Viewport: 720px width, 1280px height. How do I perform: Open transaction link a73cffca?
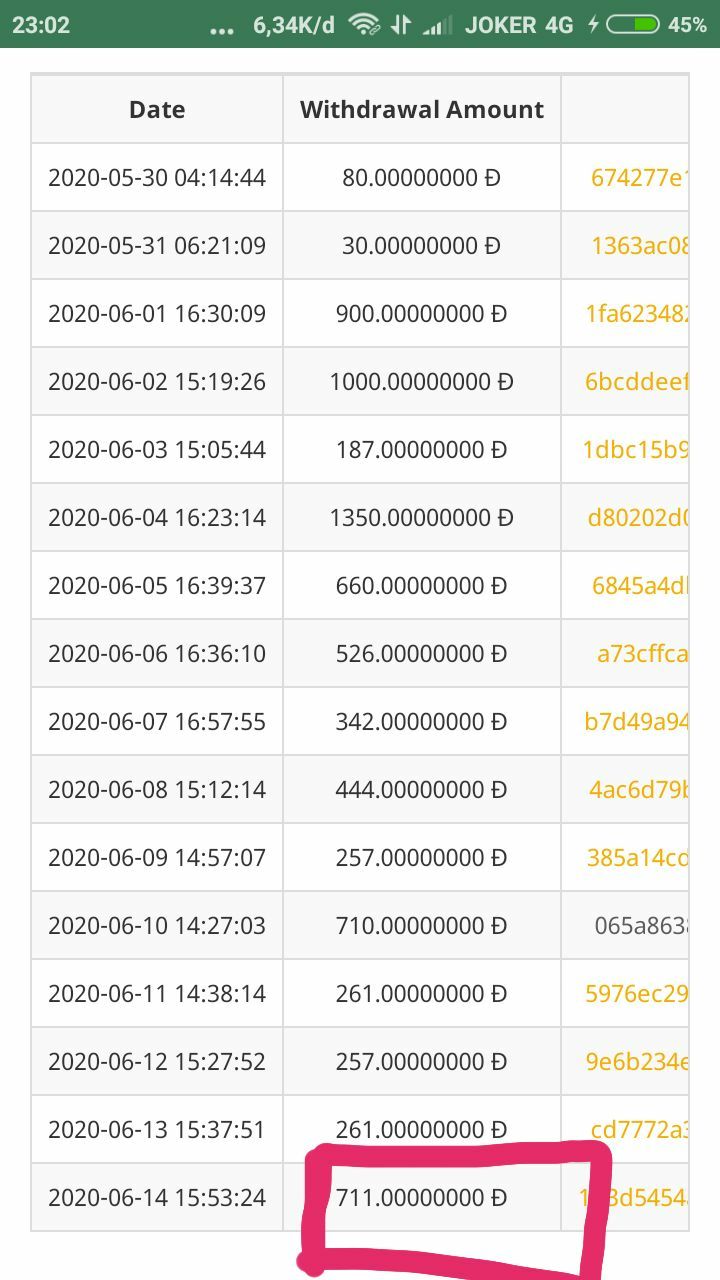[643, 654]
